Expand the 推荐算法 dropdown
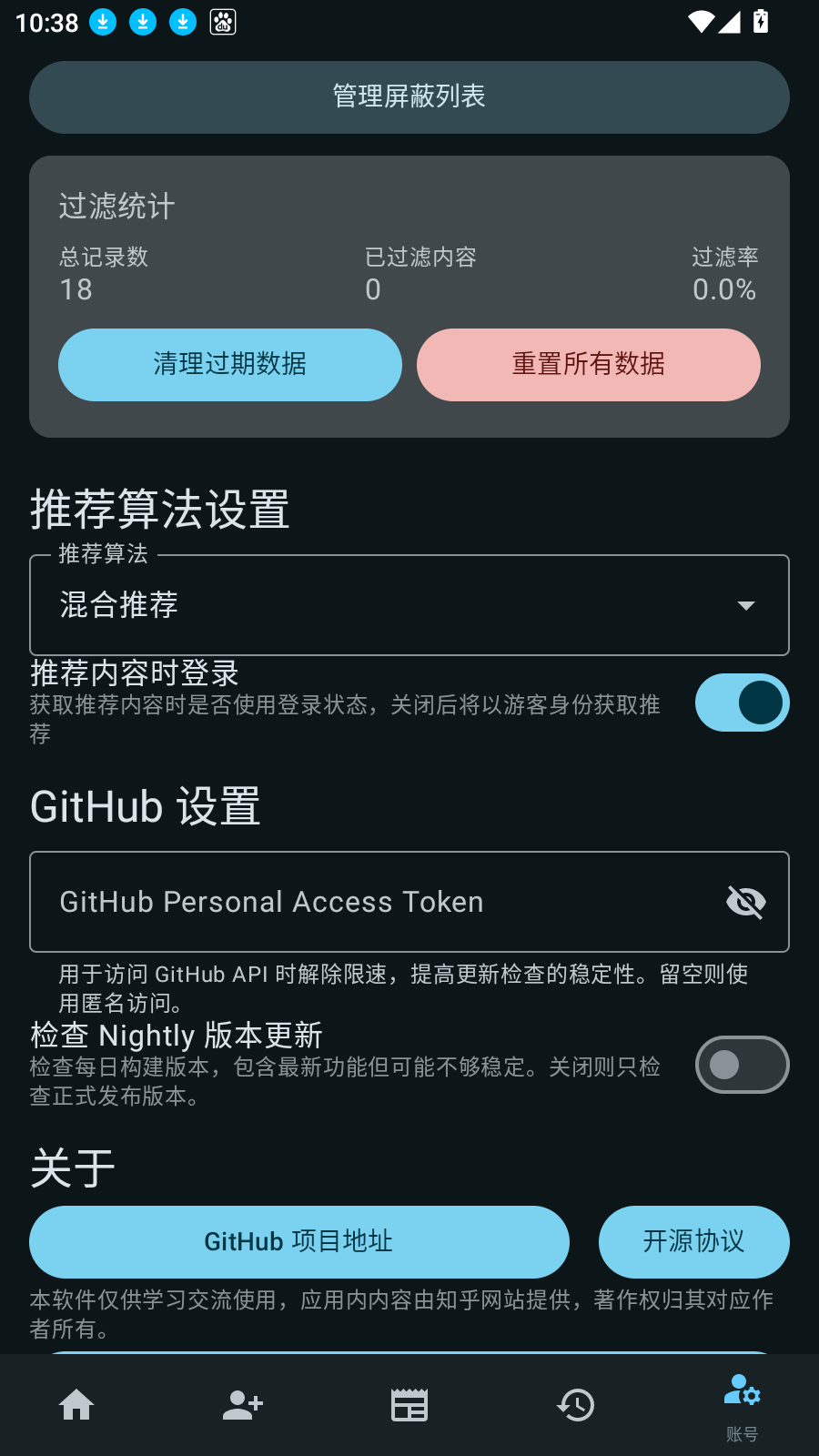 409,605
